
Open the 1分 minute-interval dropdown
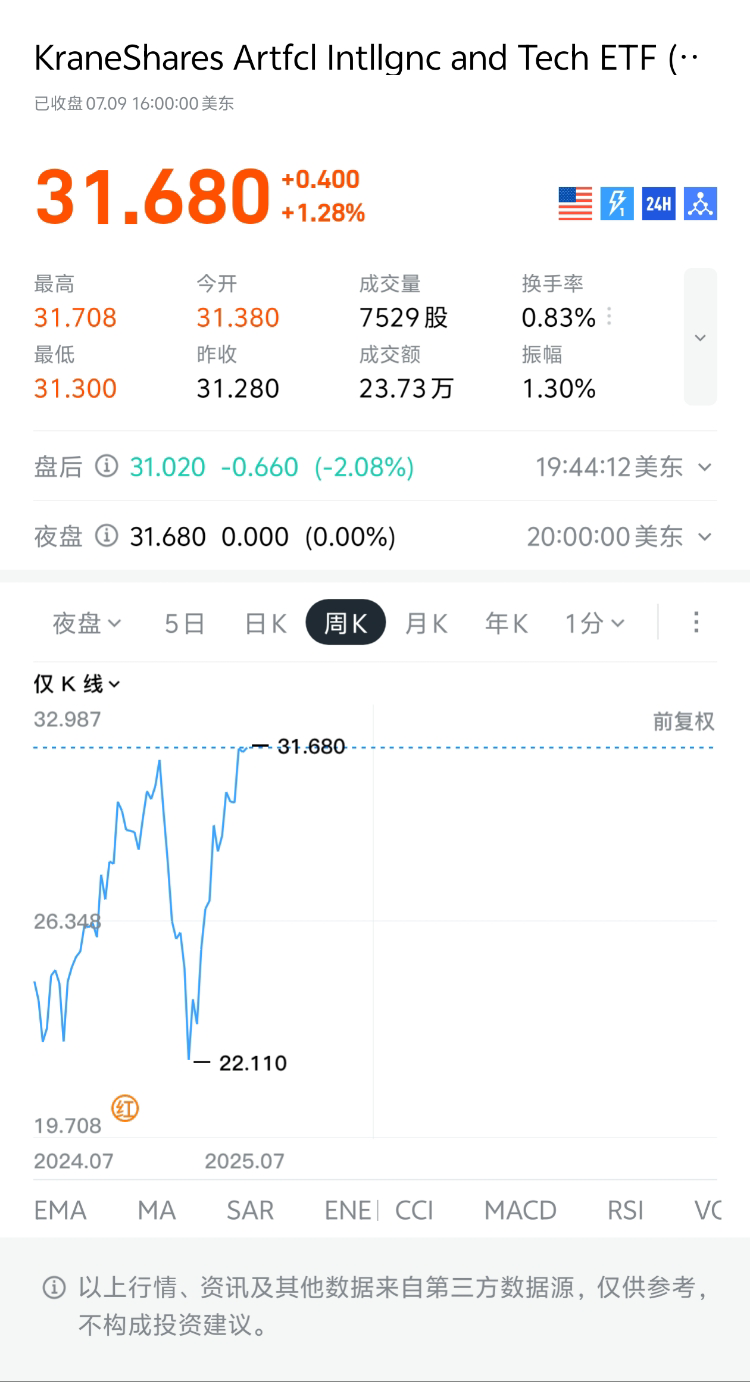click(594, 623)
